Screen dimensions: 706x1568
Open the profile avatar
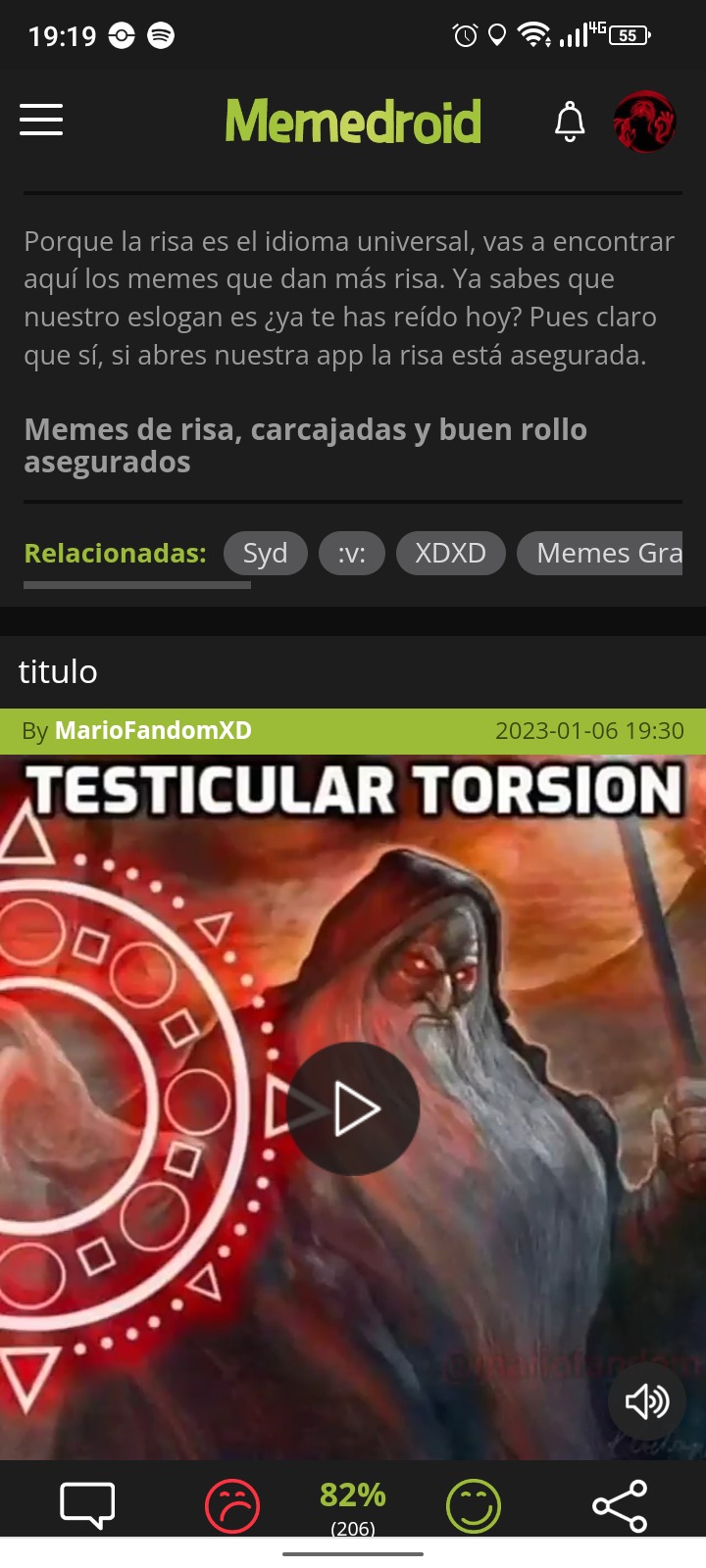pos(644,122)
